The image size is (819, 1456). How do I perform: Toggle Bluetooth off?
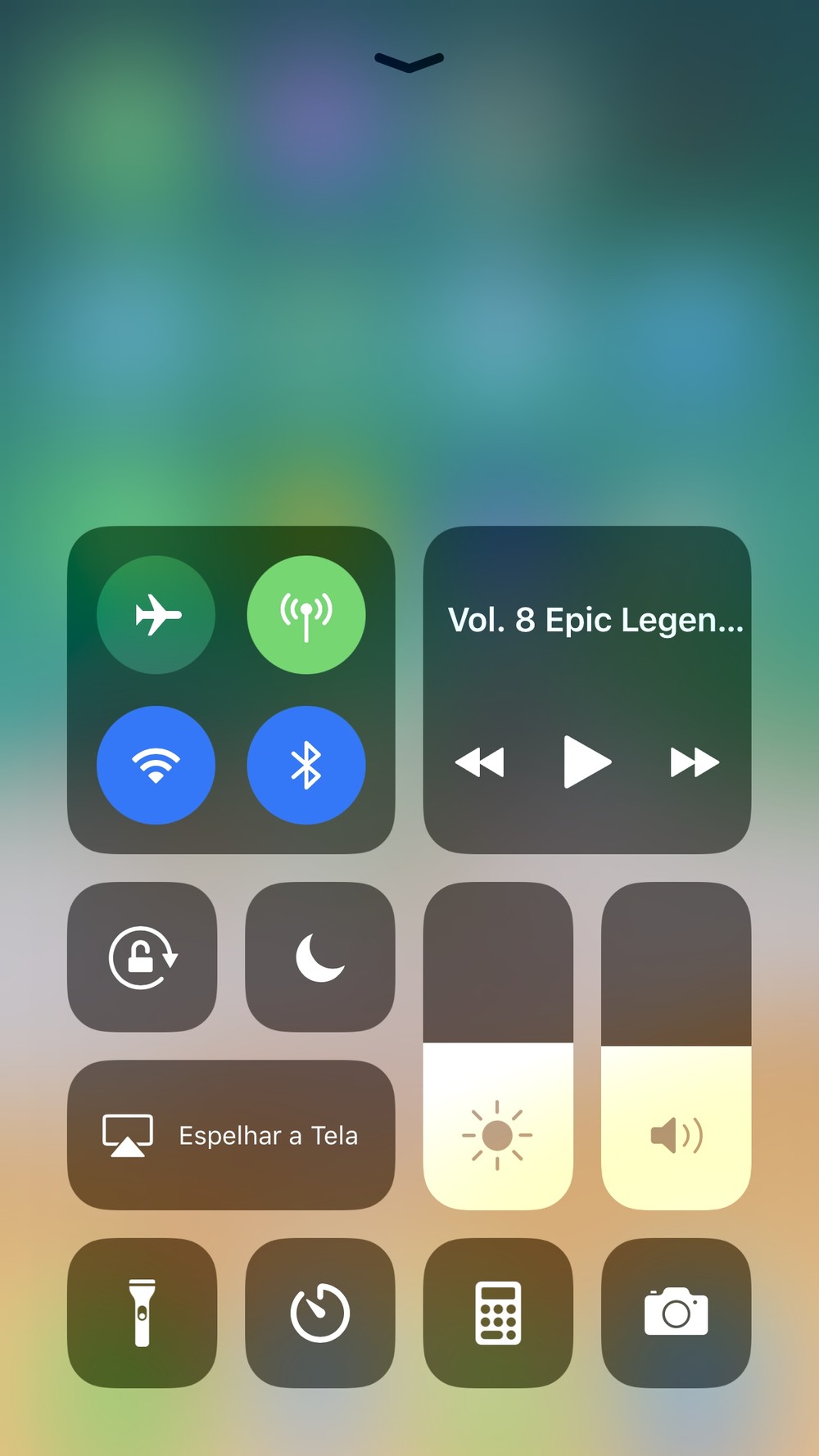click(x=306, y=765)
